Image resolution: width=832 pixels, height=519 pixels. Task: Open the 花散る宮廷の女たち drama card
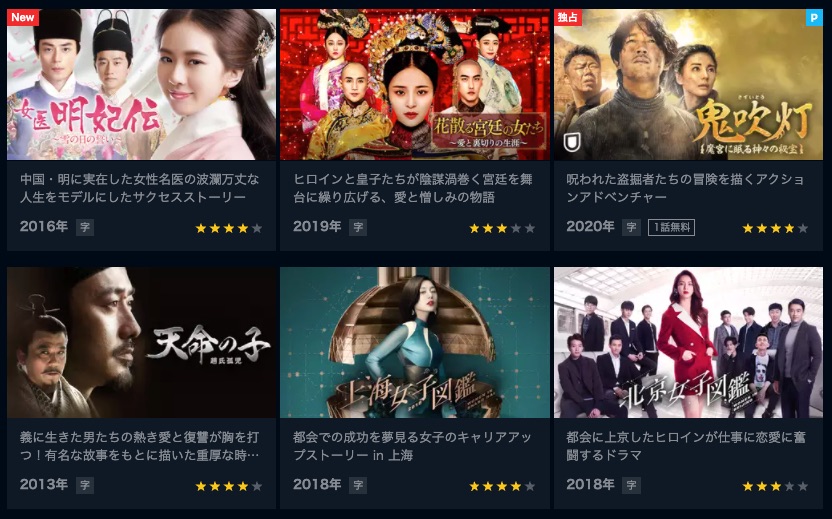[414, 86]
